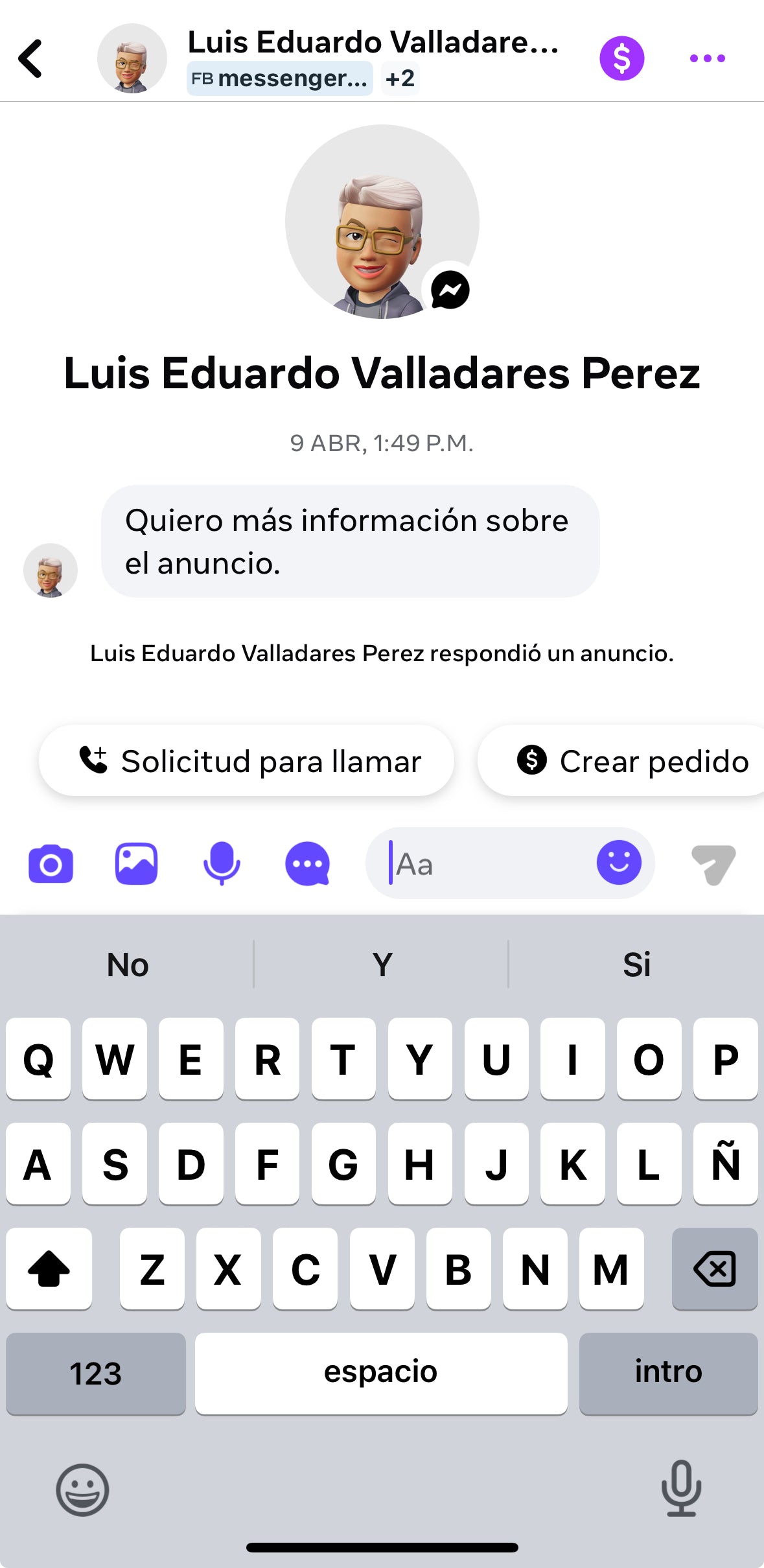This screenshot has height=1568, width=764.
Task: Open the emoji picker inside the message field
Action: tap(620, 863)
